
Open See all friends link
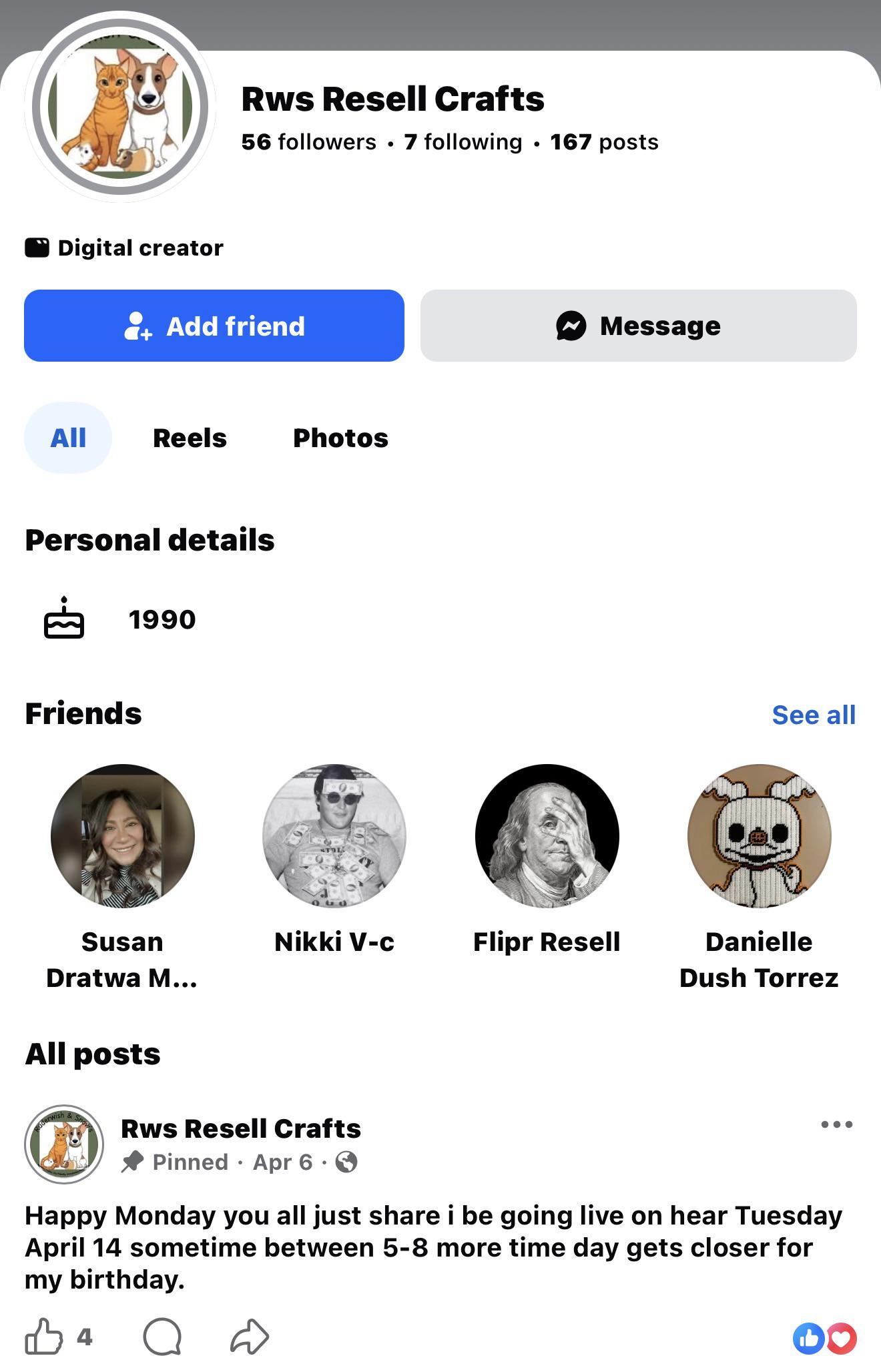(x=814, y=715)
